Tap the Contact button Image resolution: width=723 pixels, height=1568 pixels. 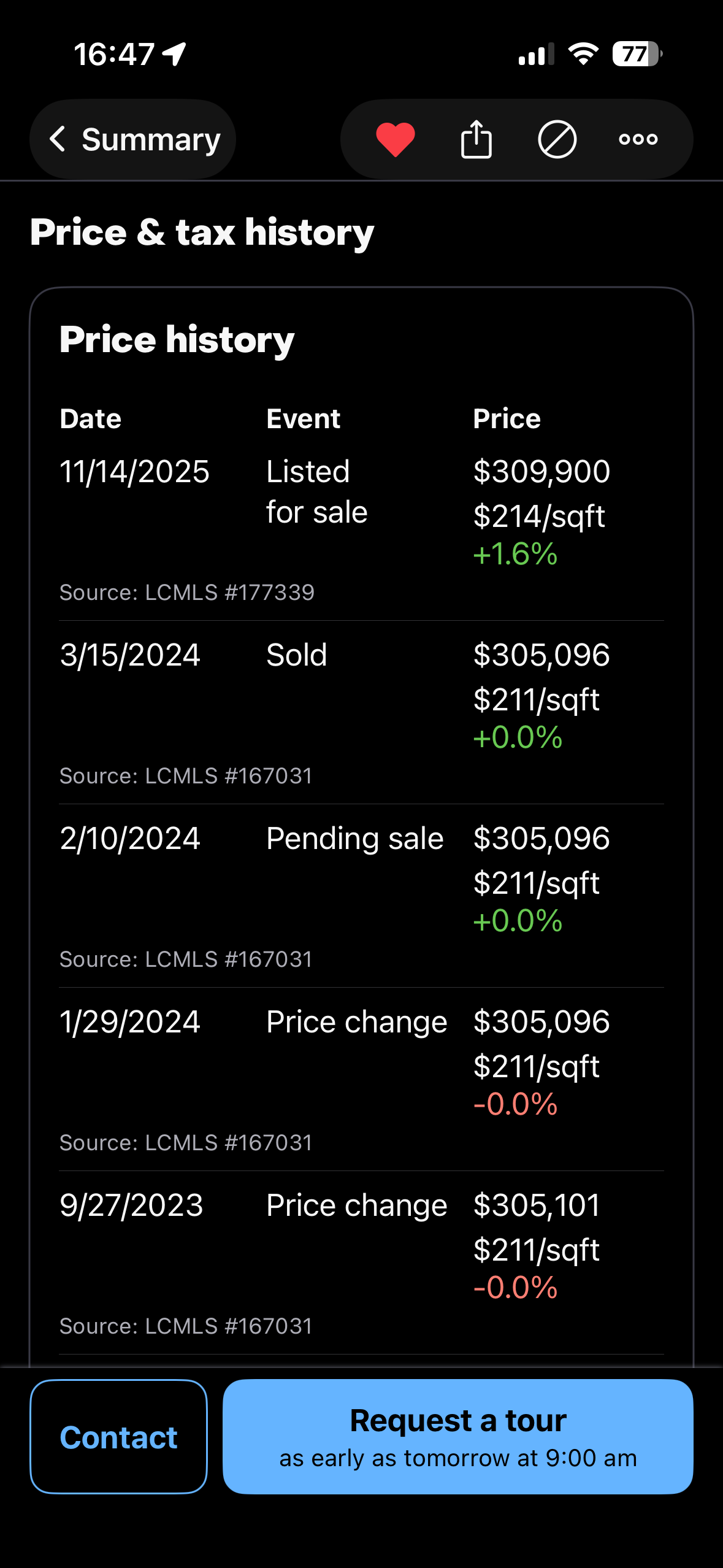(118, 1437)
